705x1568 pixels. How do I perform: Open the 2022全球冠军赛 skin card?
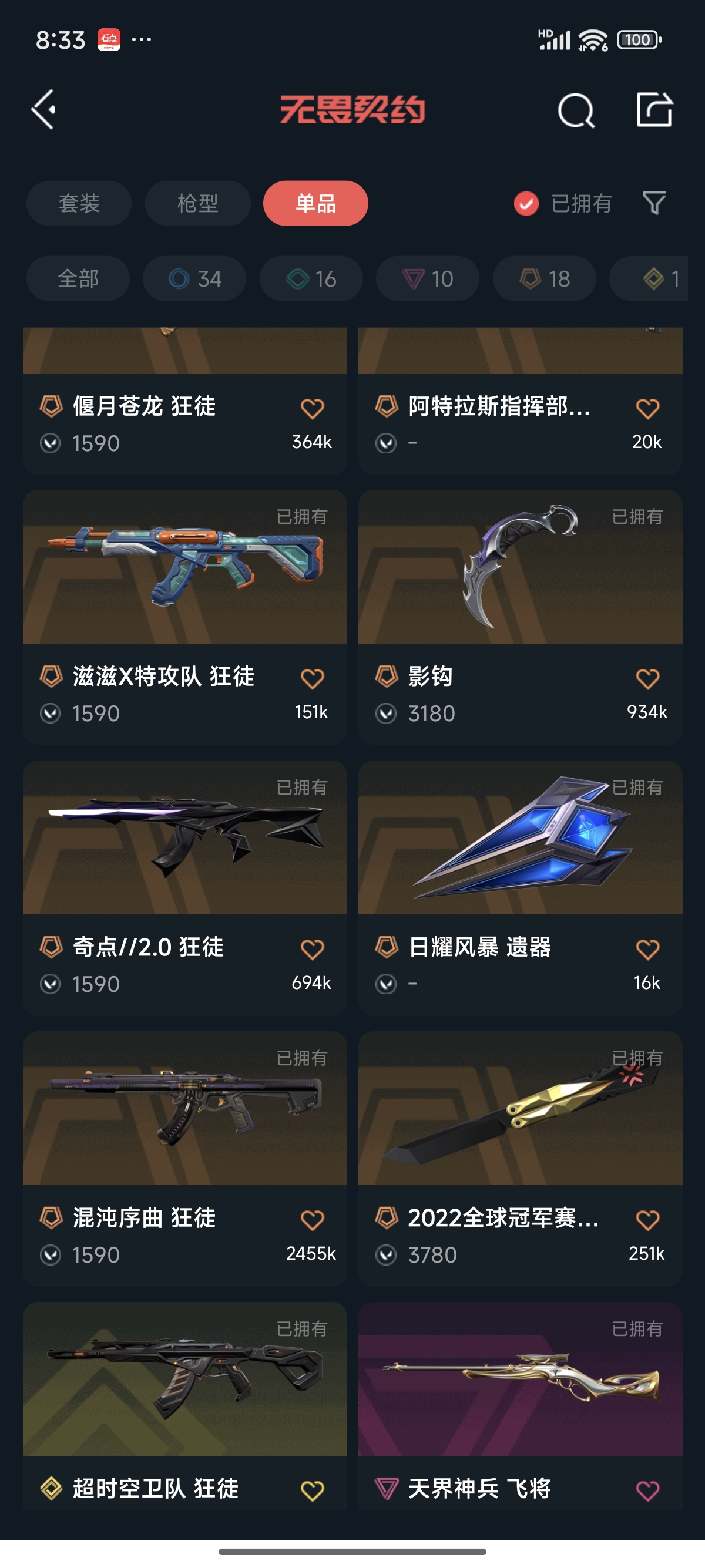coord(521,1159)
